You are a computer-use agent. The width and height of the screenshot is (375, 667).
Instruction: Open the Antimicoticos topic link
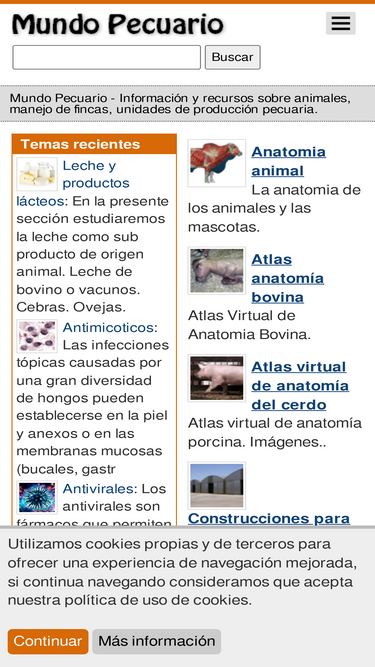coord(108,328)
